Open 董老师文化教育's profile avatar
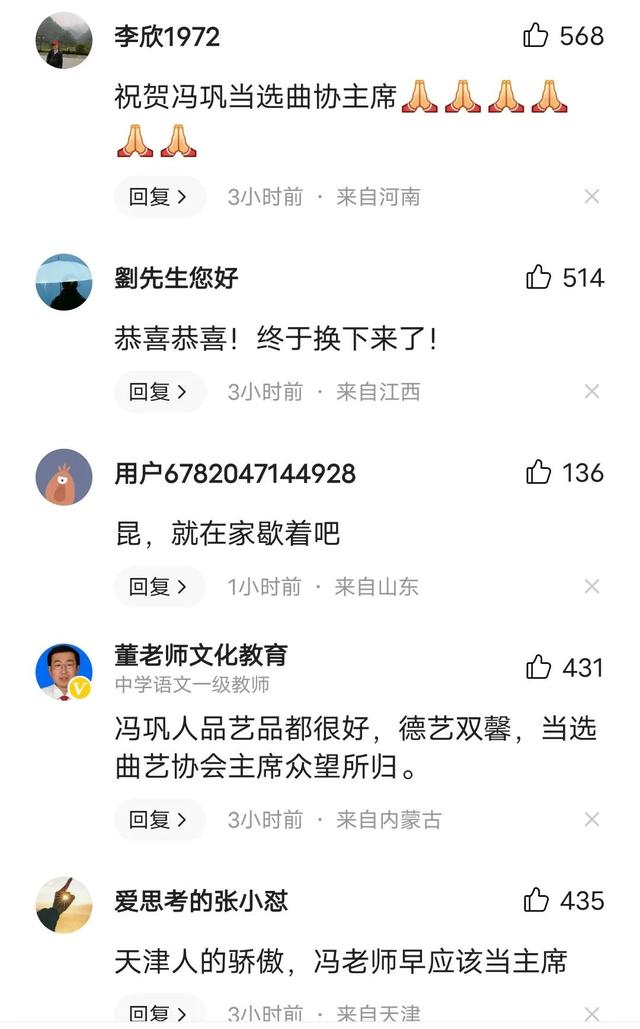 coord(64,672)
